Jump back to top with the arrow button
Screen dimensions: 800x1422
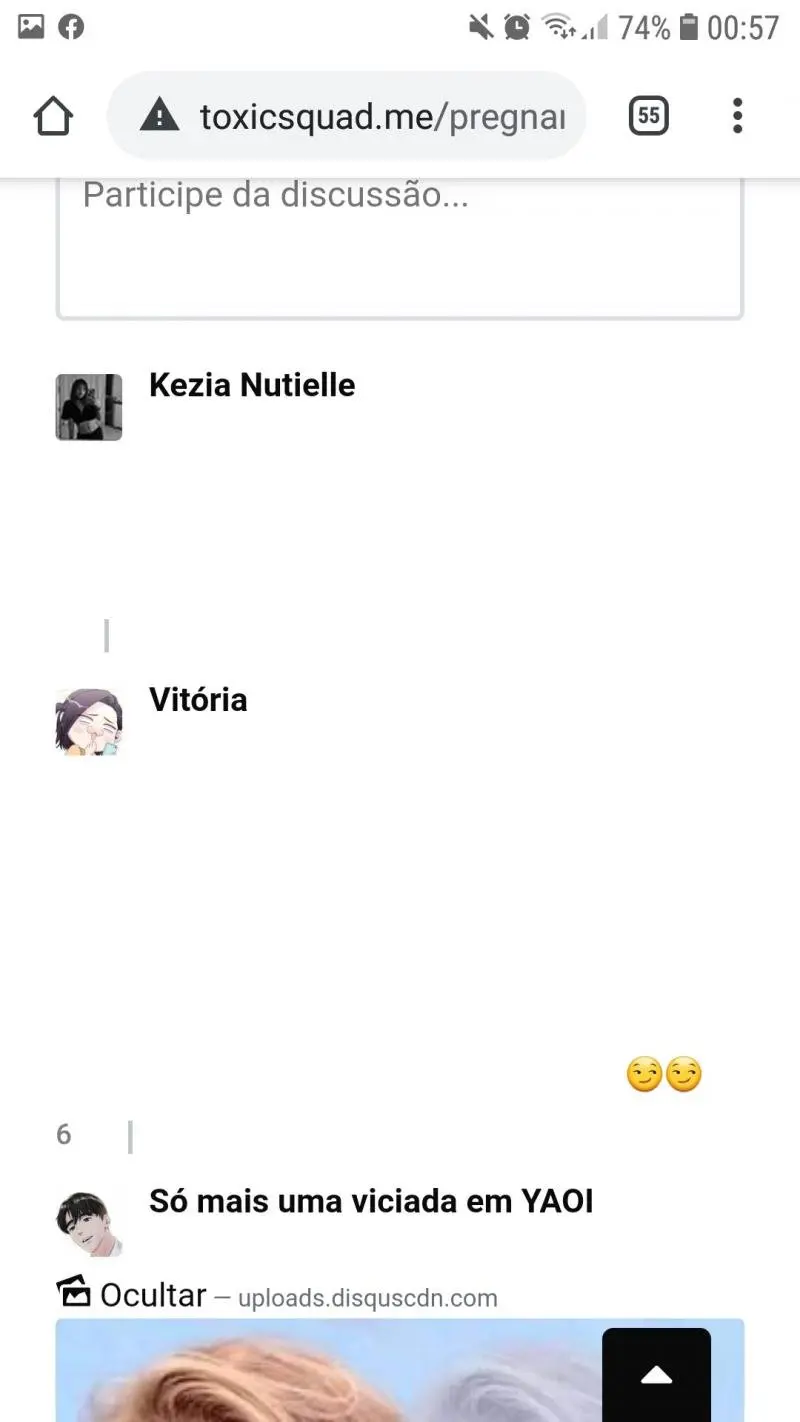[656, 1376]
